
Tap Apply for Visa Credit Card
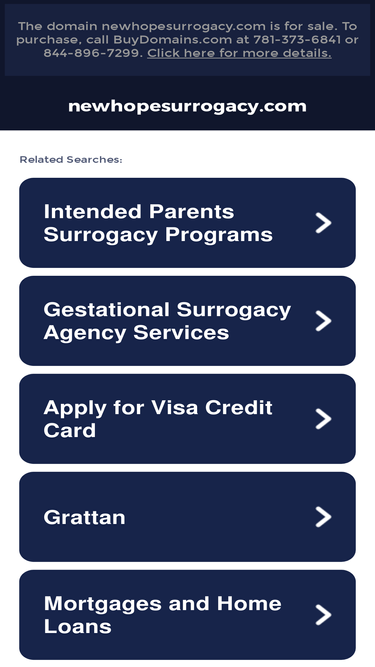(188, 419)
